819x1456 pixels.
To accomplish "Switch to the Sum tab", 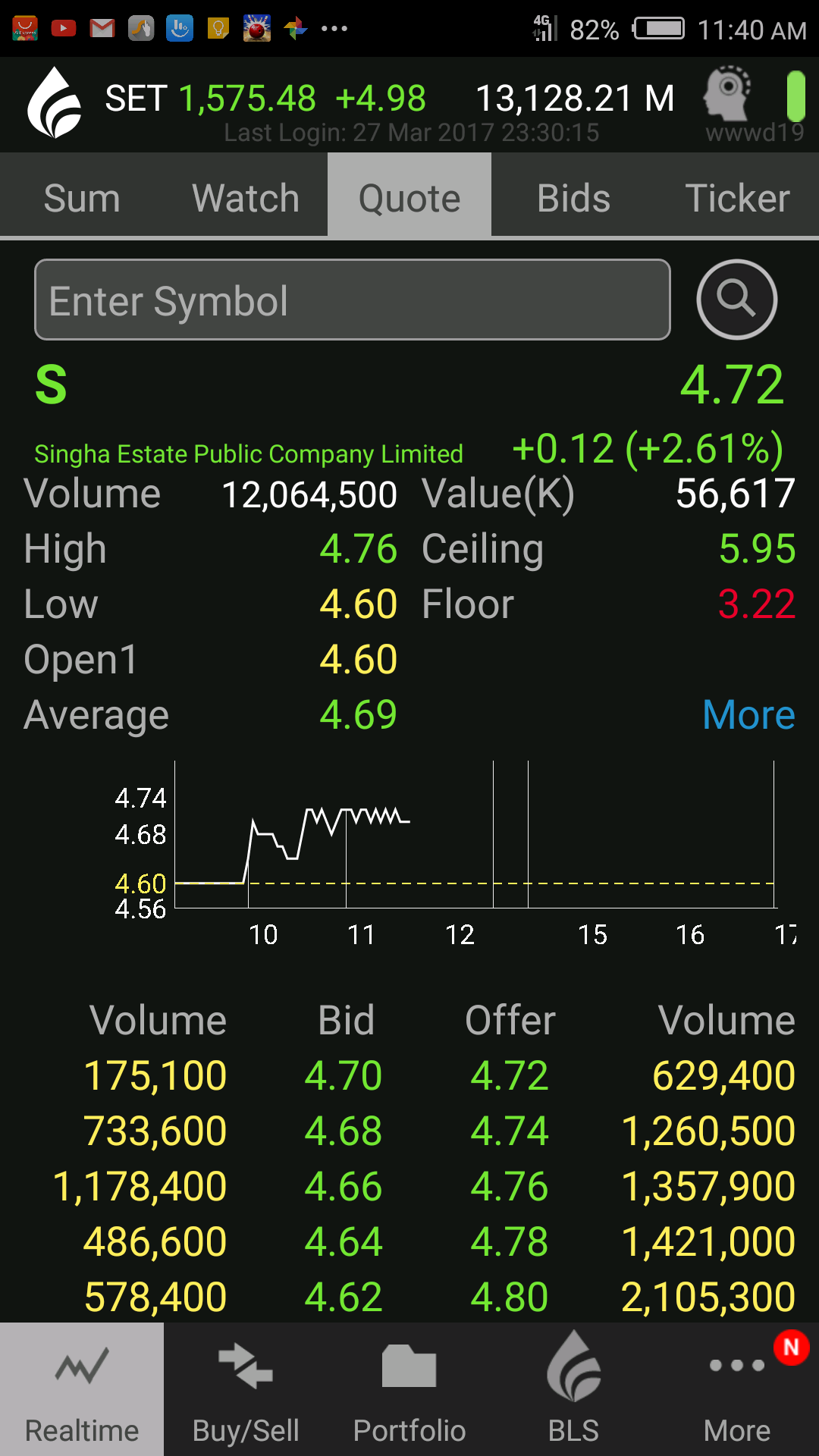I will click(x=82, y=197).
